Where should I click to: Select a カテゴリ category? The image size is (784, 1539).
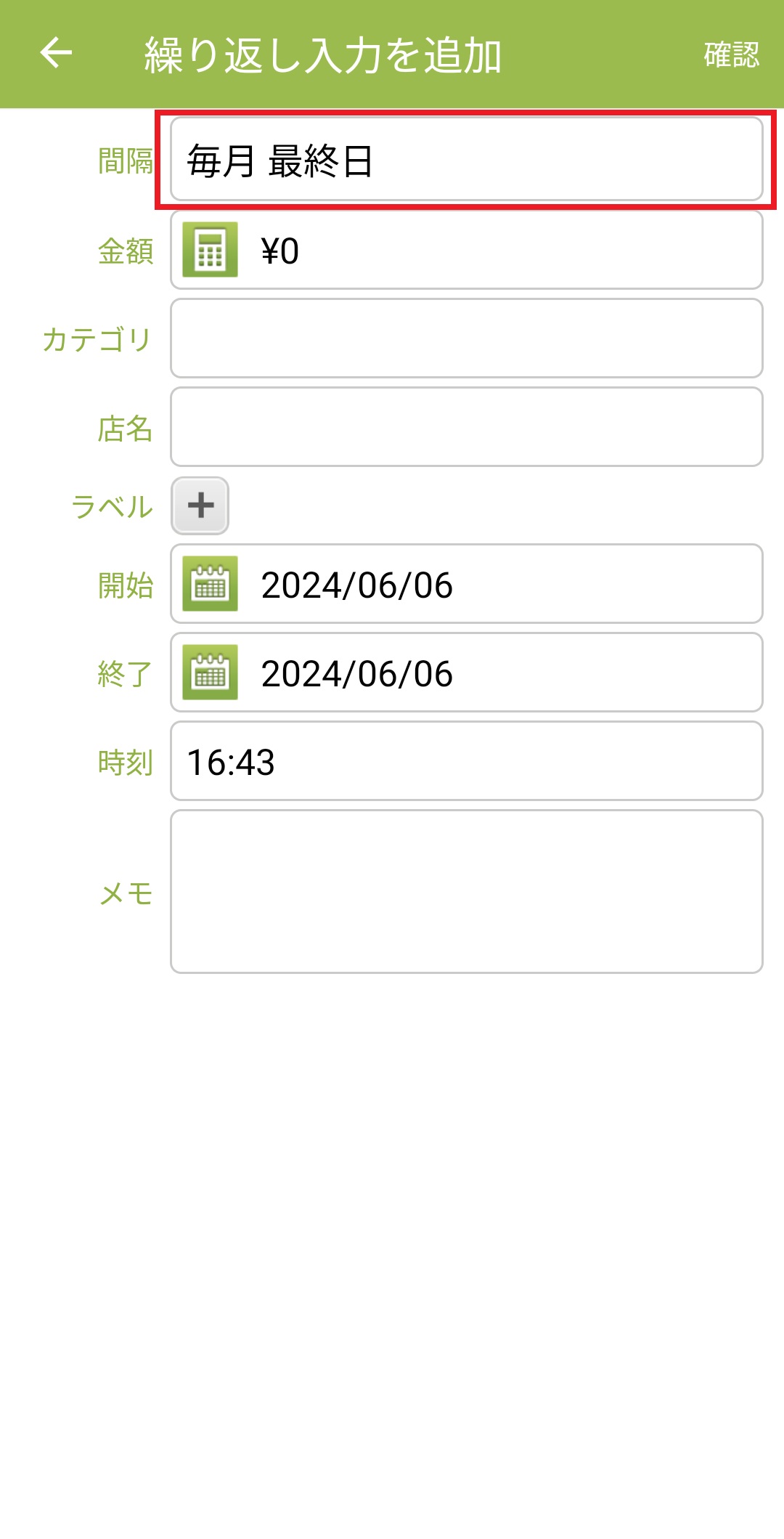(x=466, y=338)
